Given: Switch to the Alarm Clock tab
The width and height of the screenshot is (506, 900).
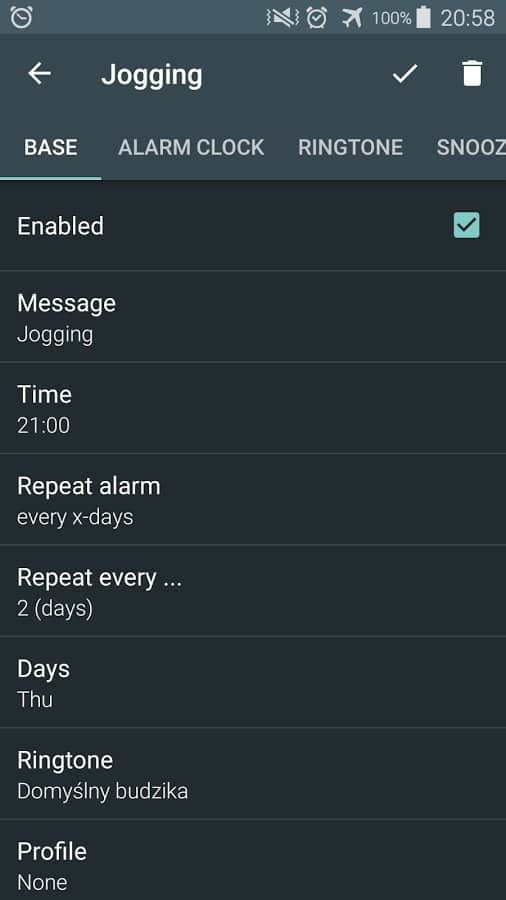Looking at the screenshot, I should click(x=191, y=148).
